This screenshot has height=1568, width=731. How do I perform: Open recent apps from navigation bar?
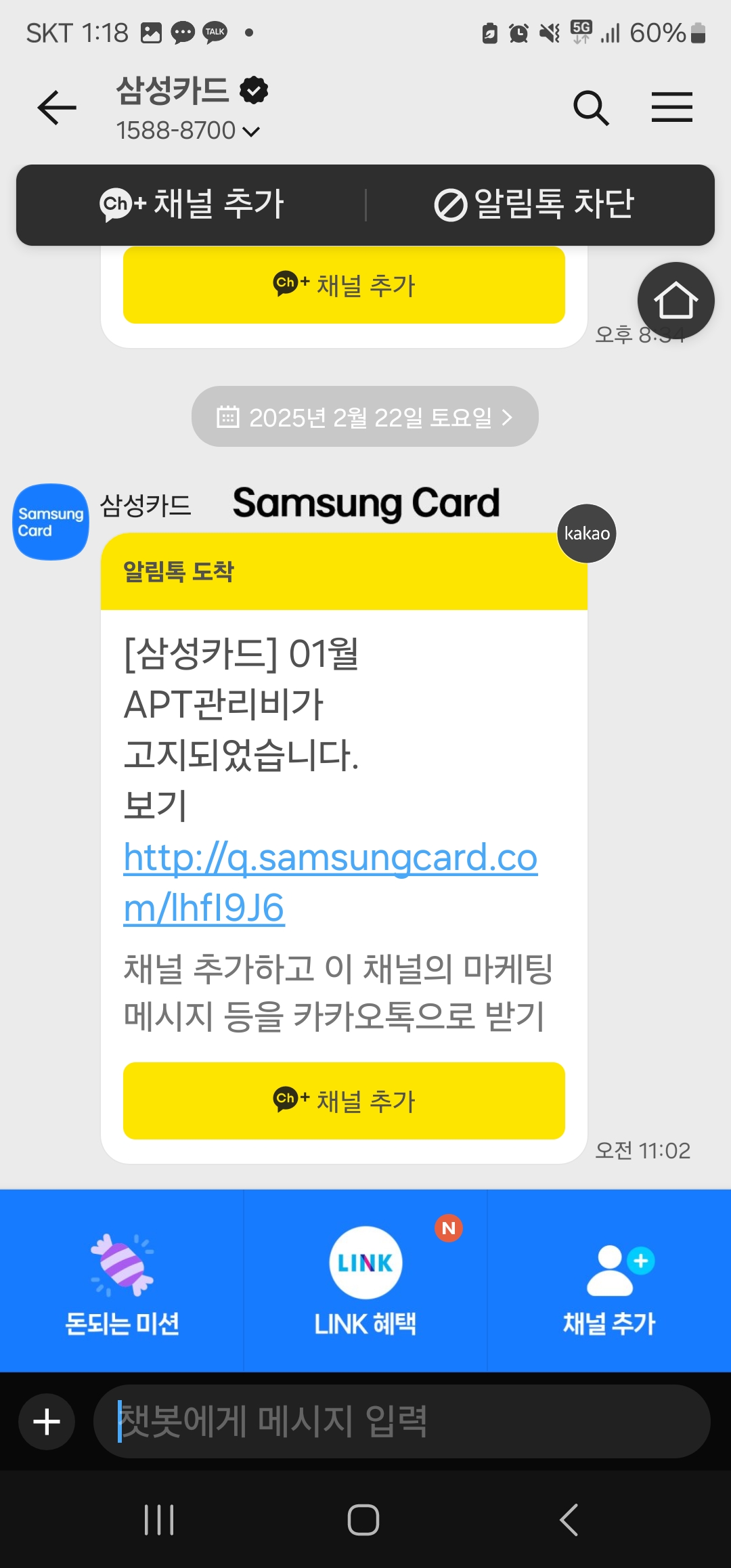(160, 1520)
